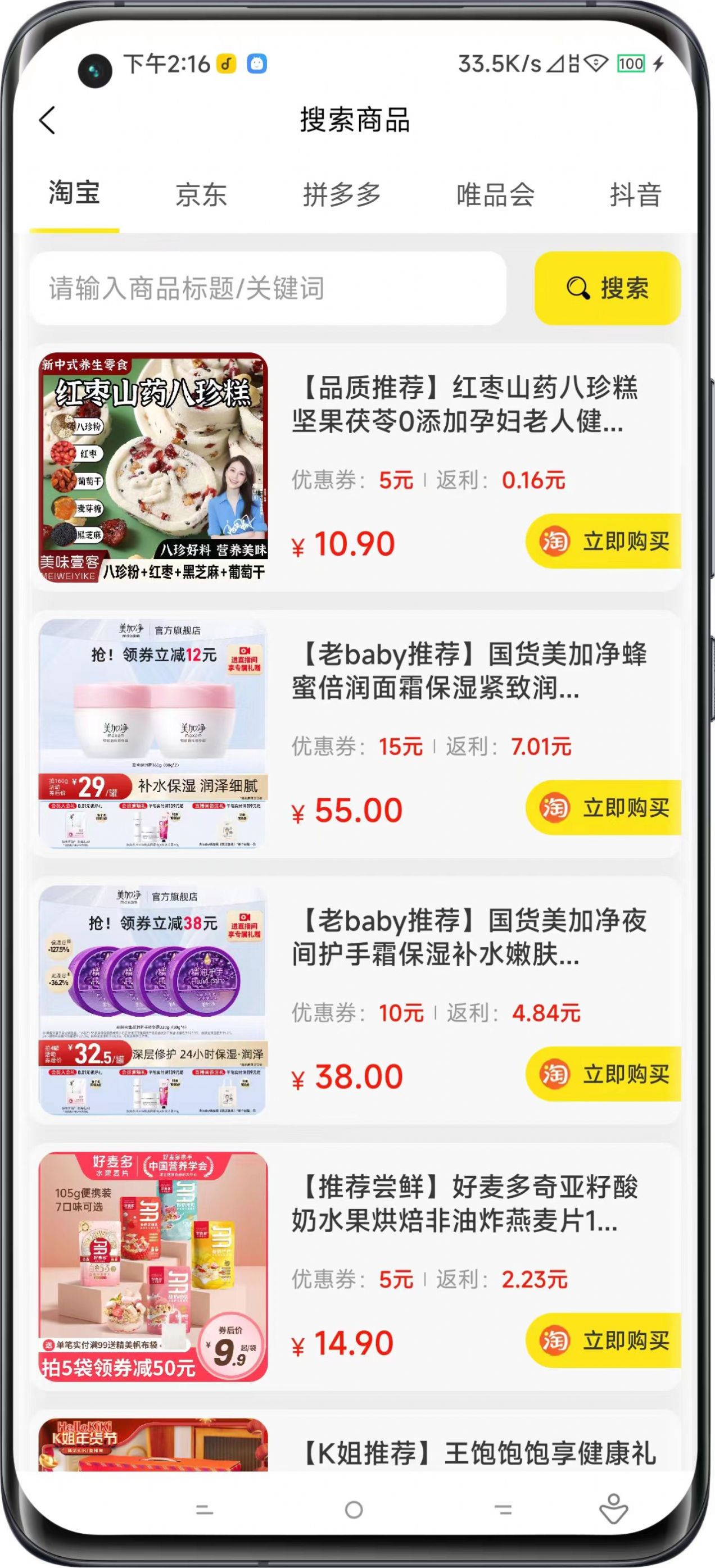Switch to the 京东 tab
This screenshot has width=715, height=1568.
pyautogui.click(x=201, y=196)
